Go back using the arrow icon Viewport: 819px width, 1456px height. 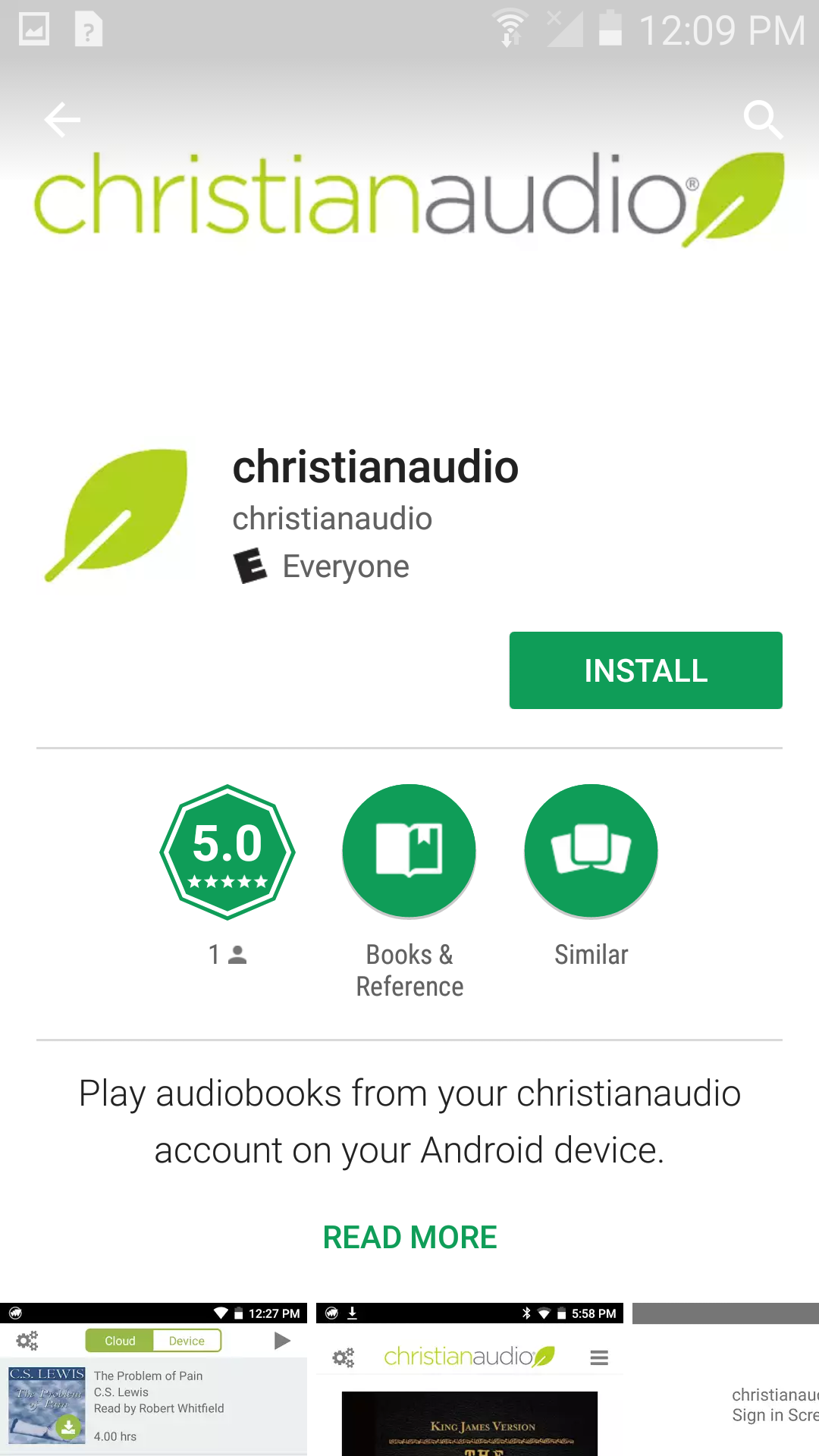(x=62, y=120)
